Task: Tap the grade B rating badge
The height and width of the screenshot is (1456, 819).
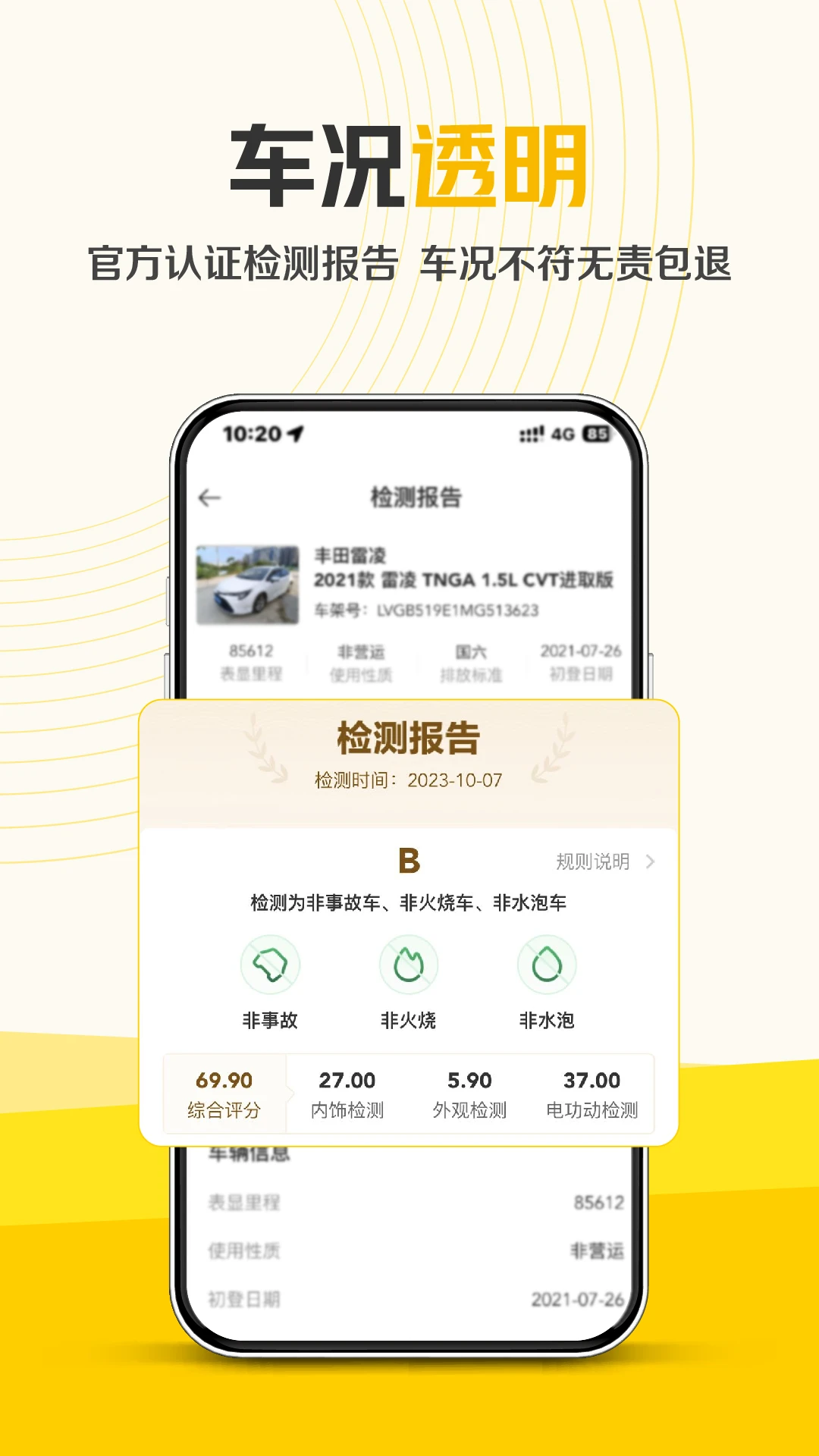Action: click(x=409, y=860)
